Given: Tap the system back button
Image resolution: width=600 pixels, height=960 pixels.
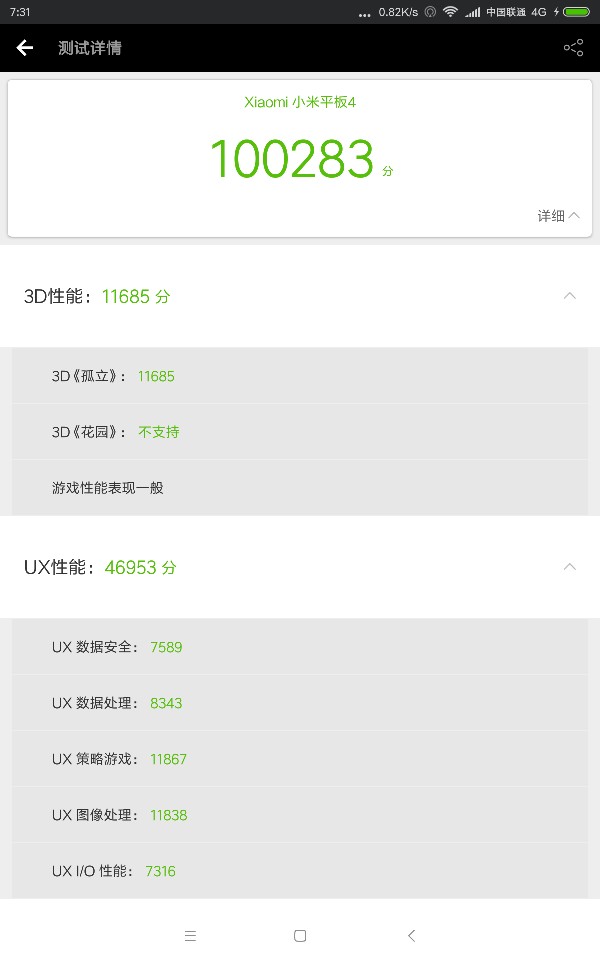Looking at the screenshot, I should tap(411, 936).
